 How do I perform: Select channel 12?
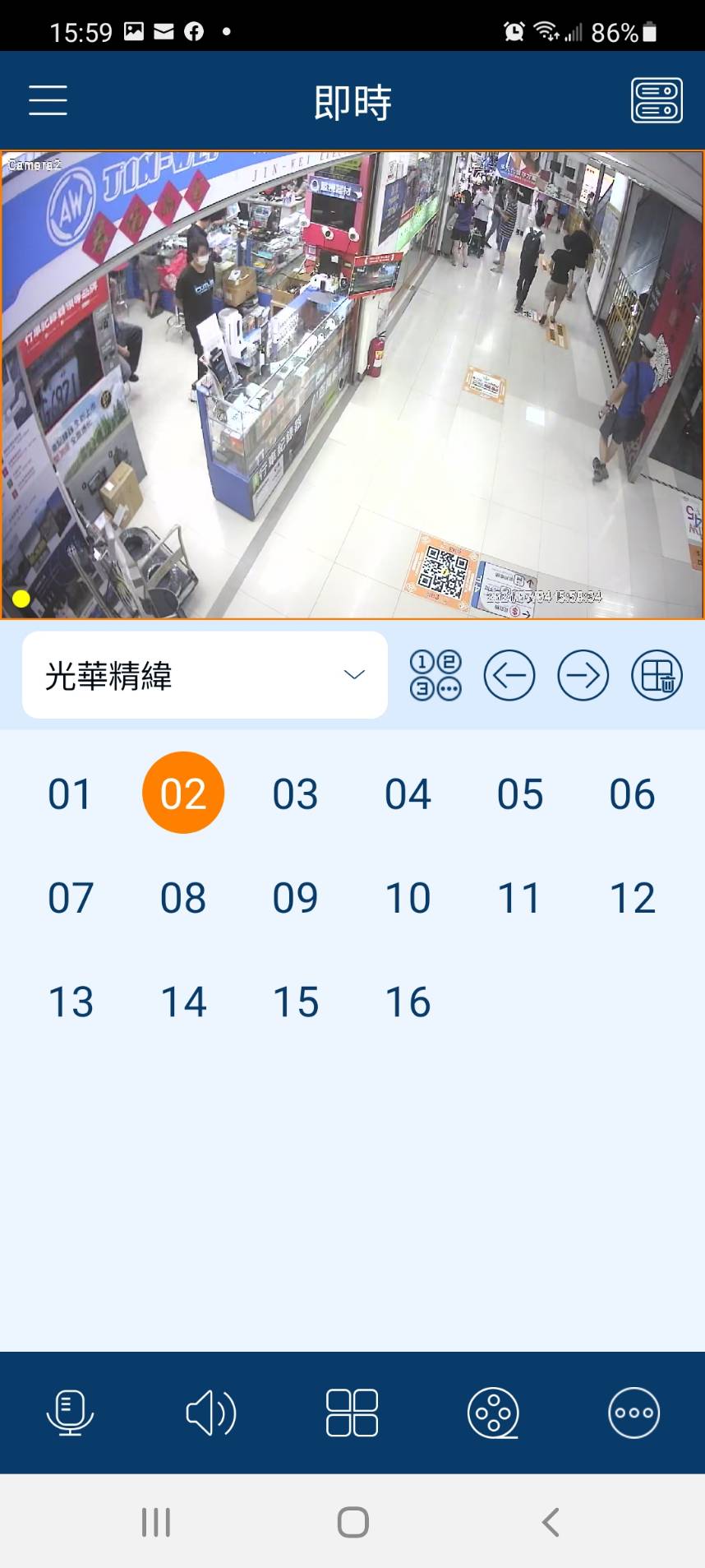[633, 897]
